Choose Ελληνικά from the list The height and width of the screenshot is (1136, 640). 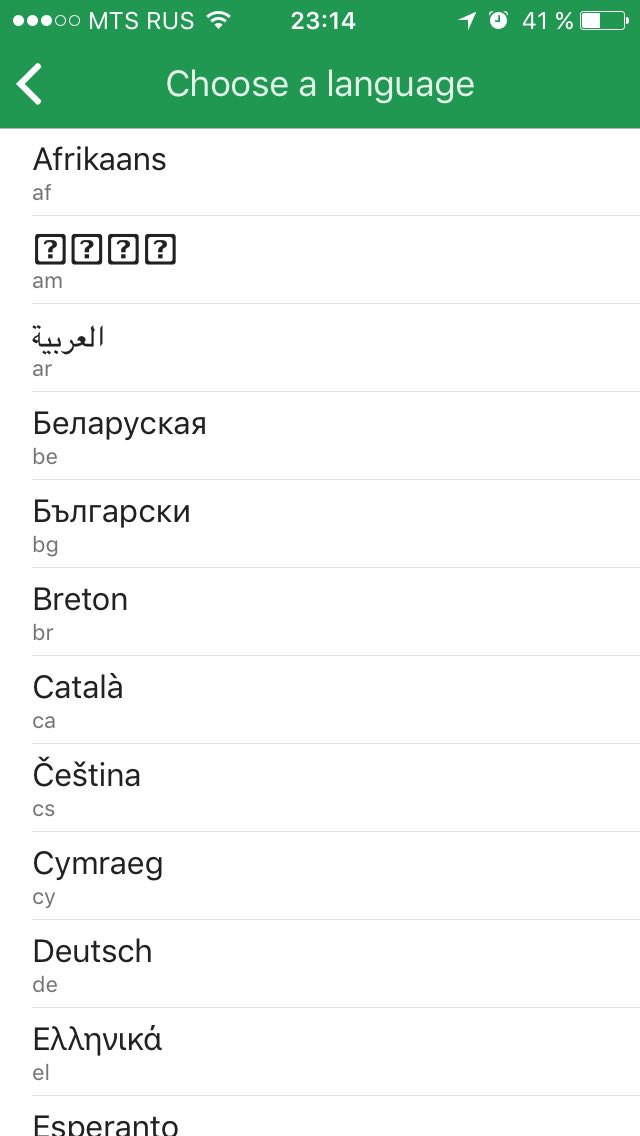(x=320, y=1052)
